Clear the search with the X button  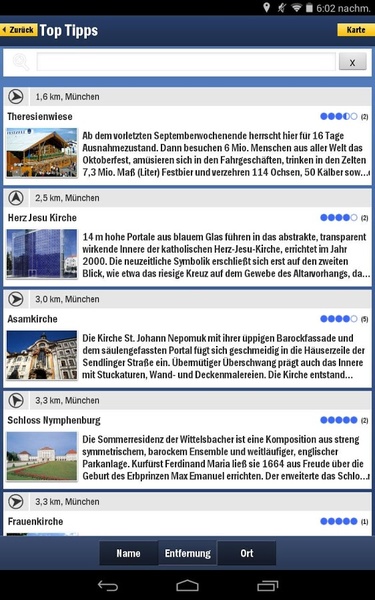click(352, 62)
